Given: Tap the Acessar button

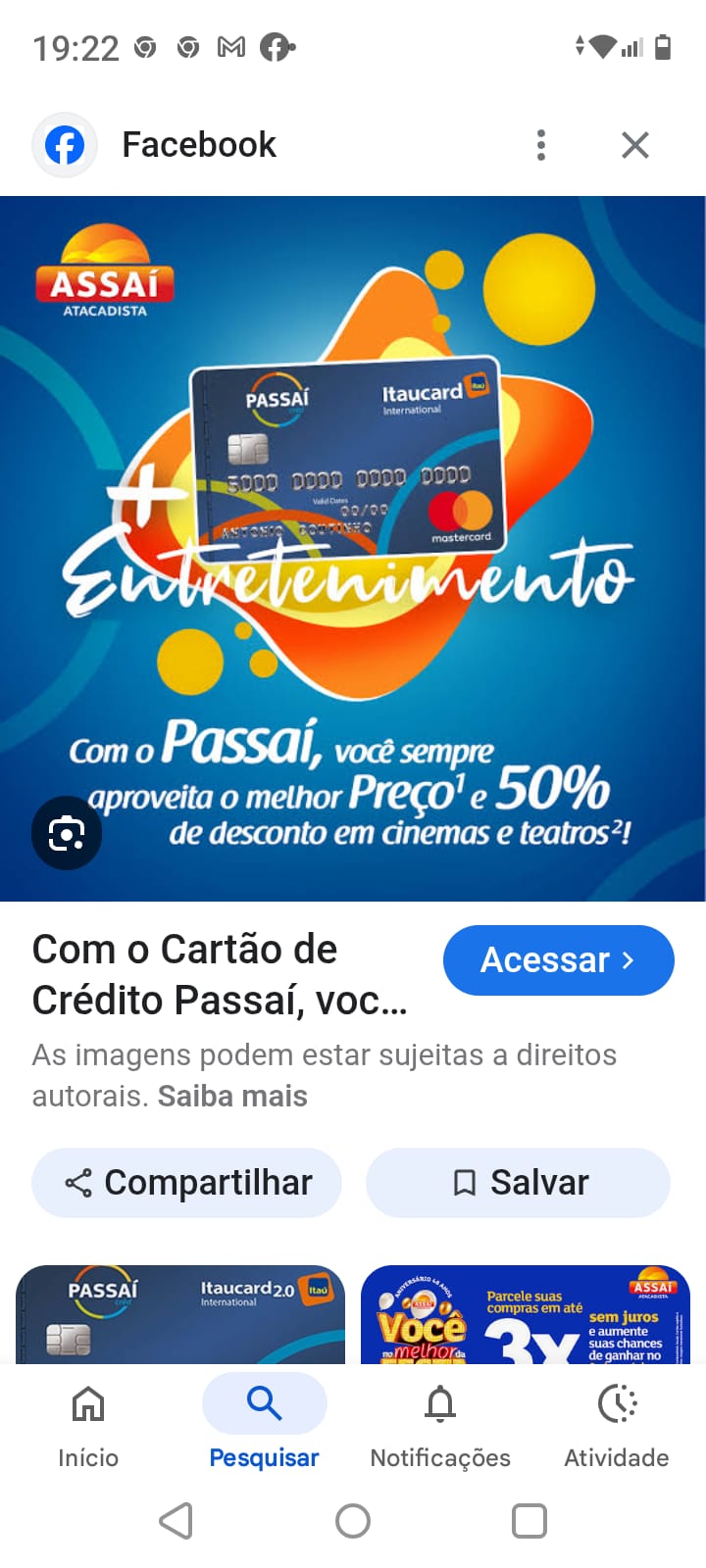Looking at the screenshot, I should (558, 960).
